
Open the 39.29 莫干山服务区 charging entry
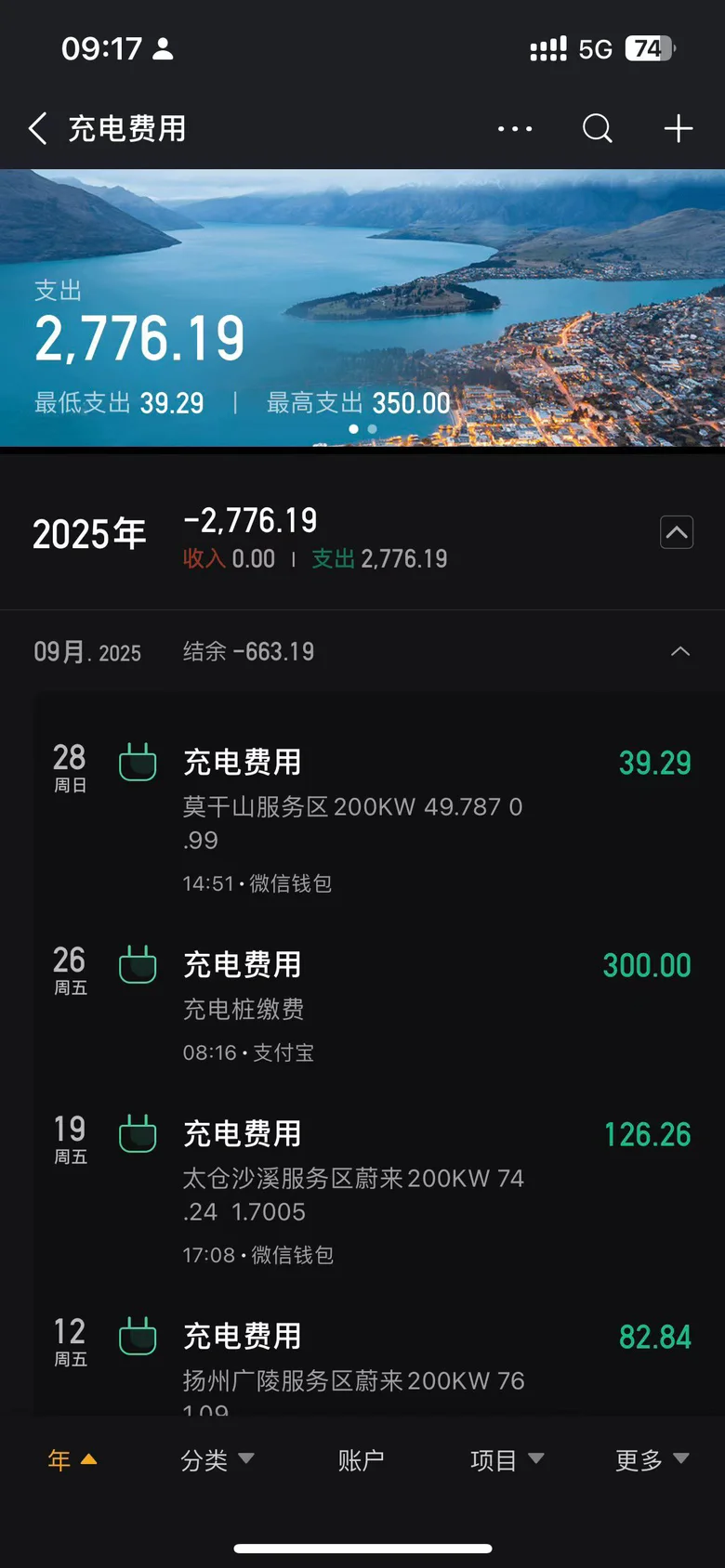point(372,817)
